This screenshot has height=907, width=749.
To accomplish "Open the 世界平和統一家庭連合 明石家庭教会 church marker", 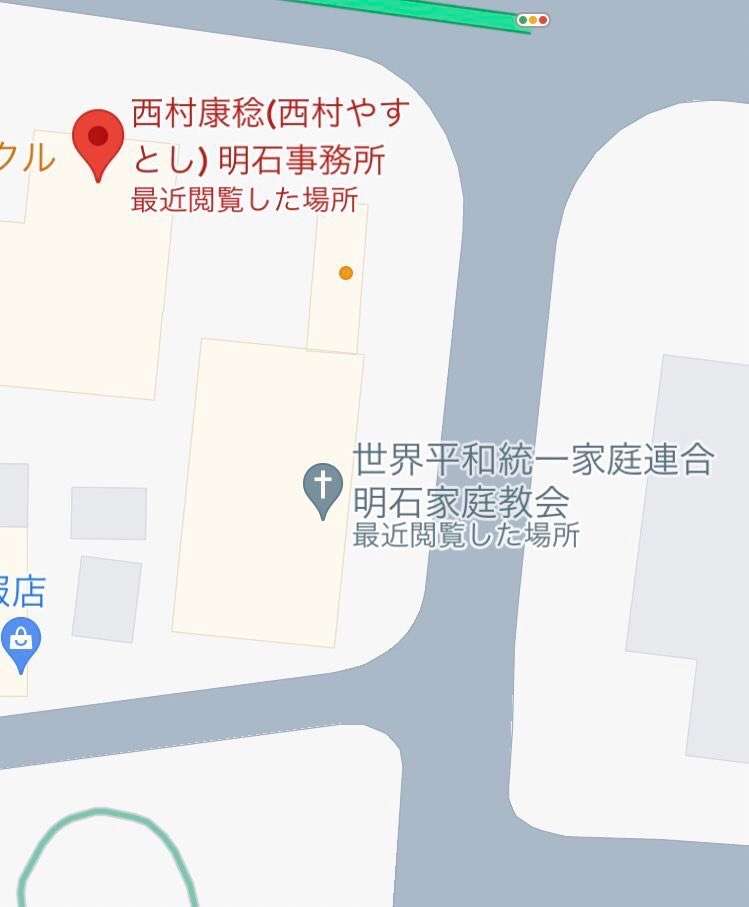I will tap(323, 489).
